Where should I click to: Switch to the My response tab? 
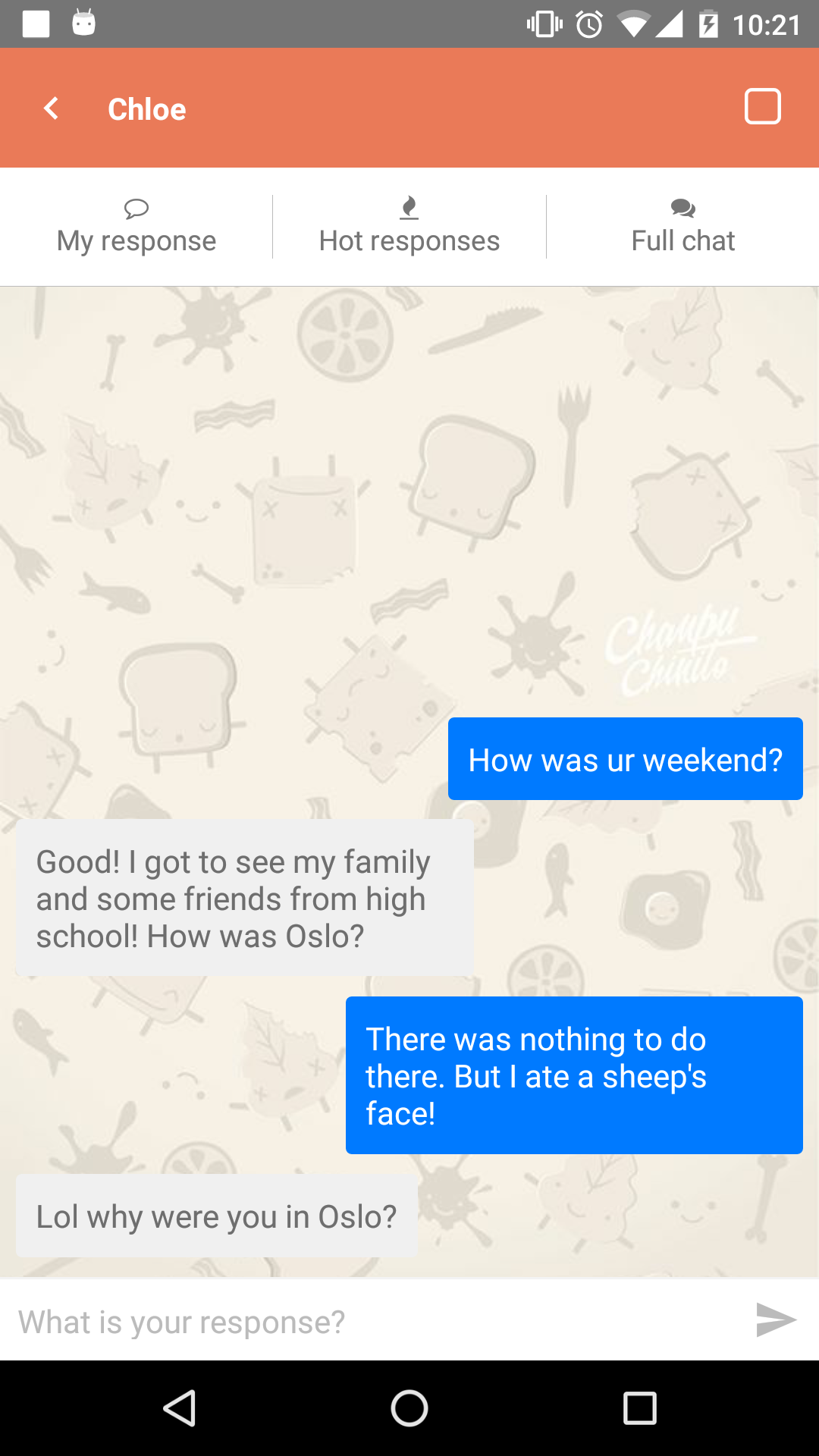[136, 227]
